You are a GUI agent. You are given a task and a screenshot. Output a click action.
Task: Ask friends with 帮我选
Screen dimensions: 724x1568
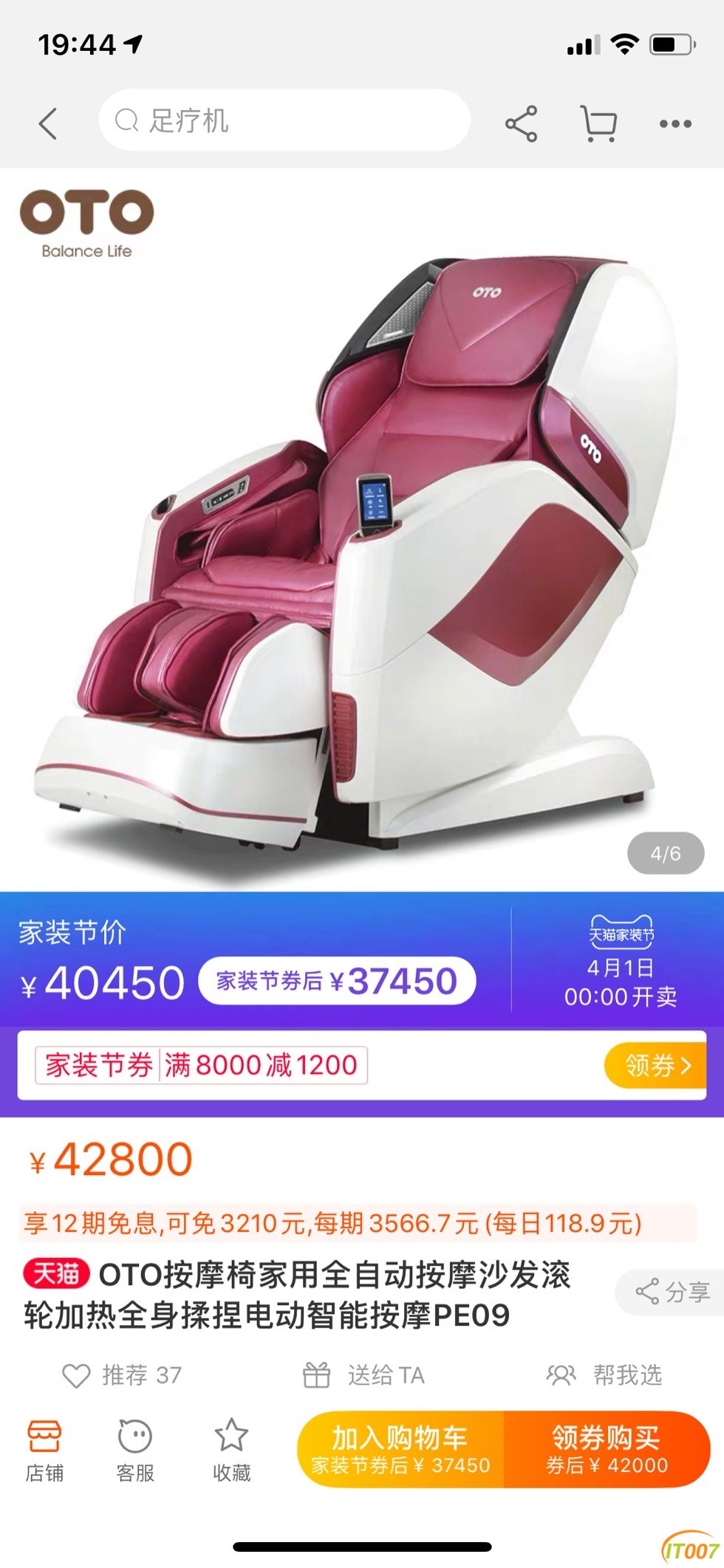coord(604,1375)
